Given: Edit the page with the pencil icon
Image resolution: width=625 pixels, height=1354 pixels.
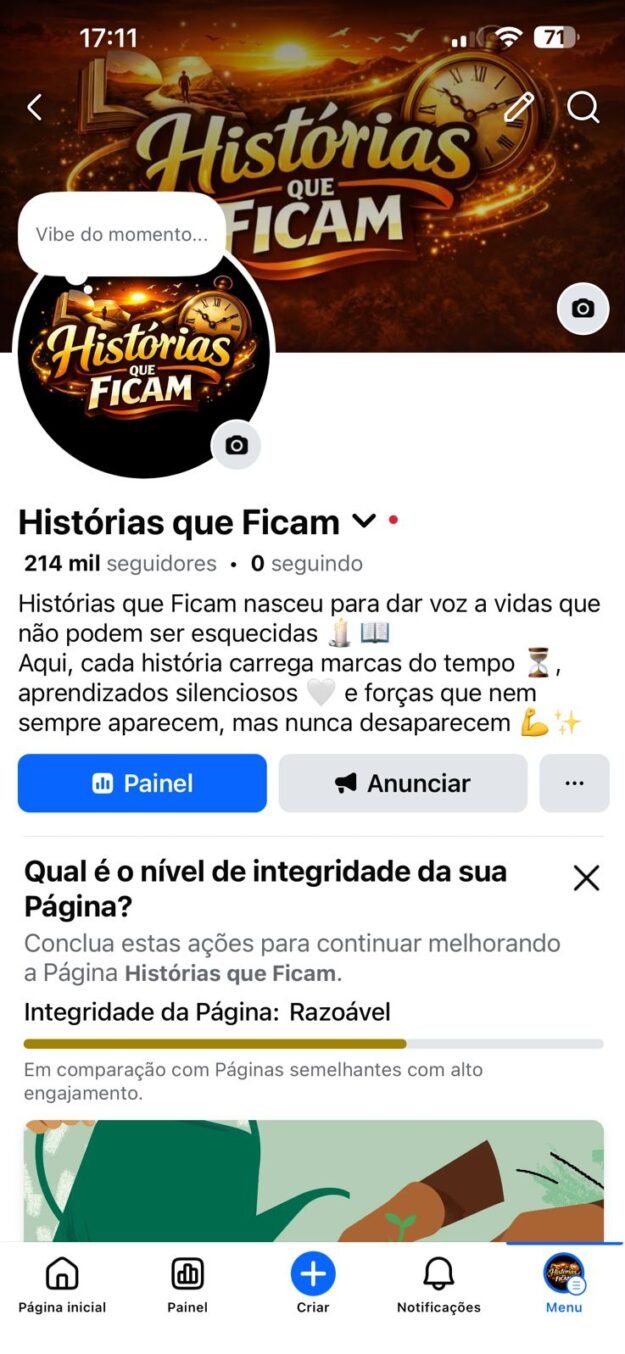Looking at the screenshot, I should click(x=518, y=107).
